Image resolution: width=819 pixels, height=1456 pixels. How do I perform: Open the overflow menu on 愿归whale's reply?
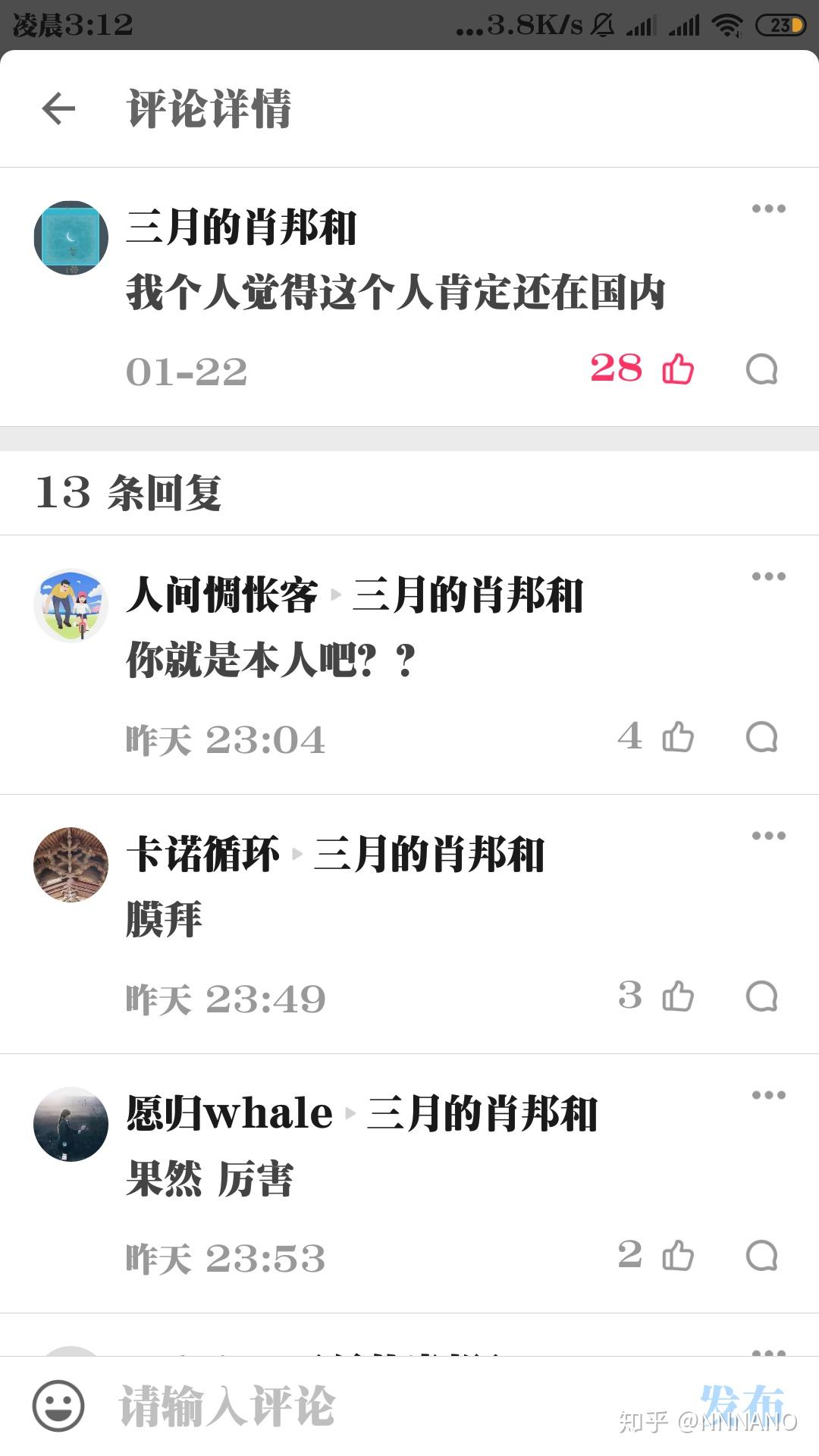(768, 1094)
